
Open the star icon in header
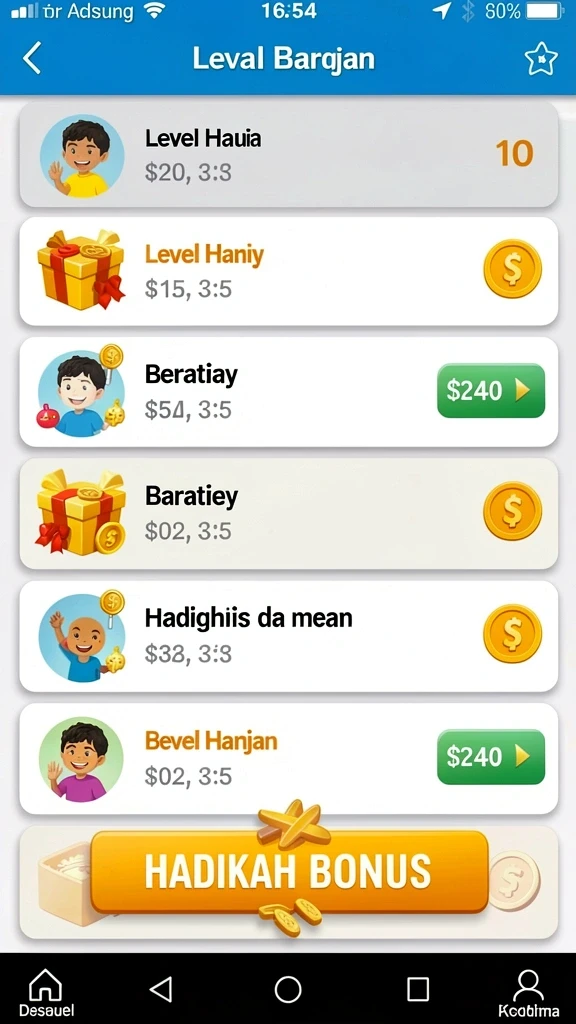click(541, 60)
